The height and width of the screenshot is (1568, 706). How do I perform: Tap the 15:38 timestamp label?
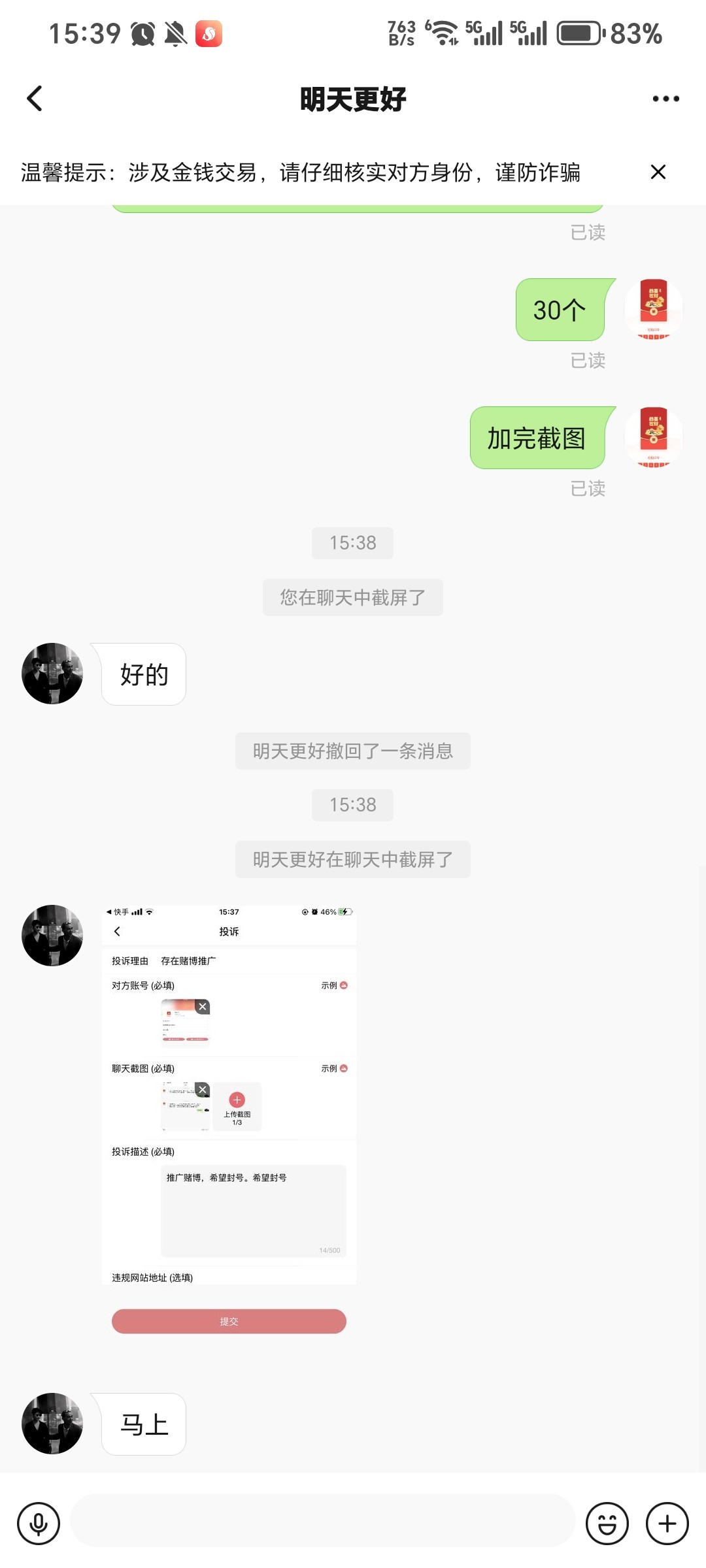click(x=352, y=542)
